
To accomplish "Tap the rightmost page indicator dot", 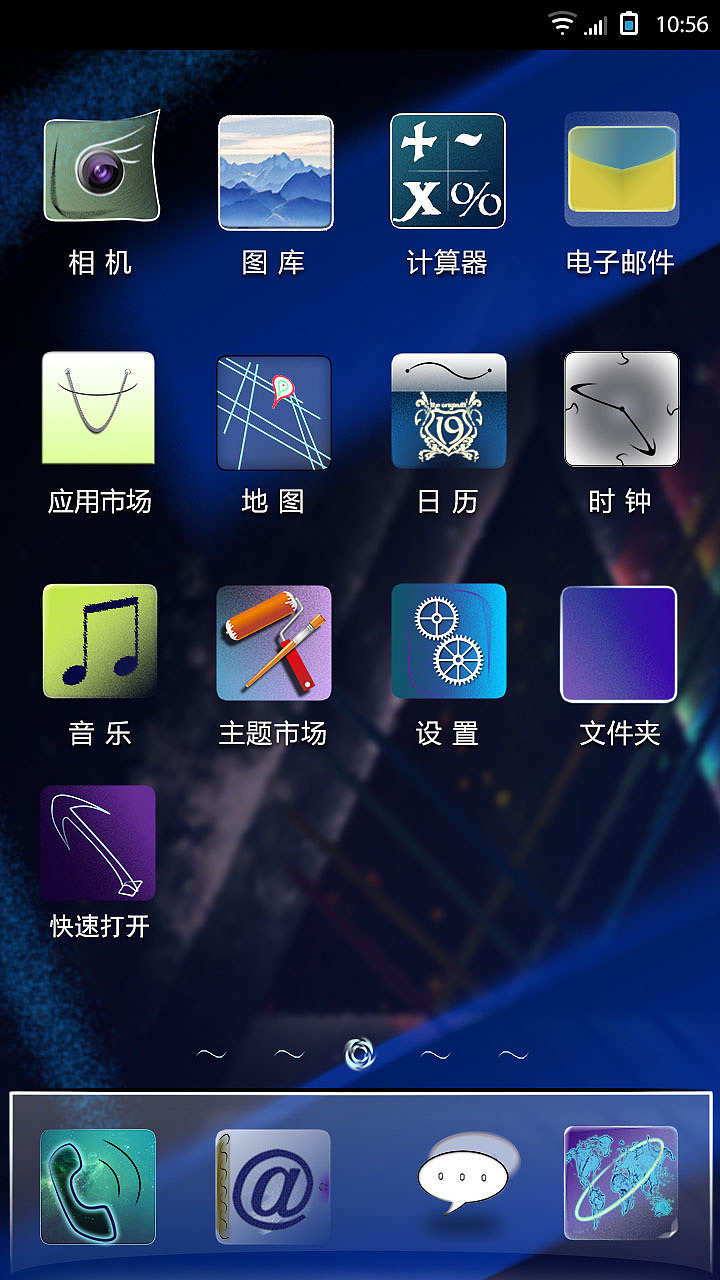I will pos(508,1053).
